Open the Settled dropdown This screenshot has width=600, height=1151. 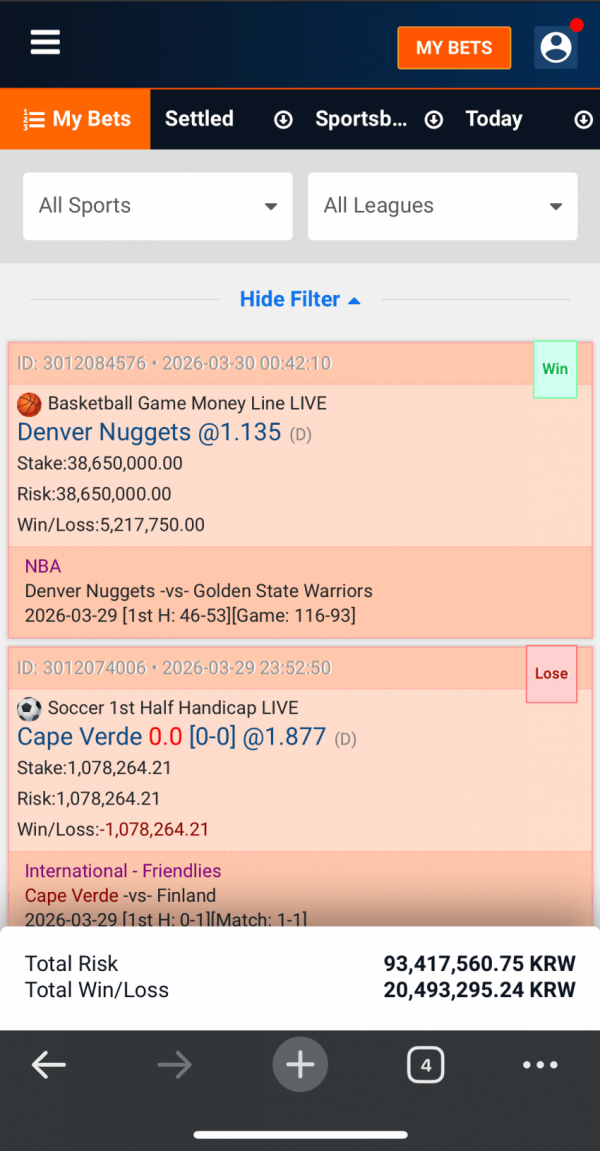coord(227,119)
